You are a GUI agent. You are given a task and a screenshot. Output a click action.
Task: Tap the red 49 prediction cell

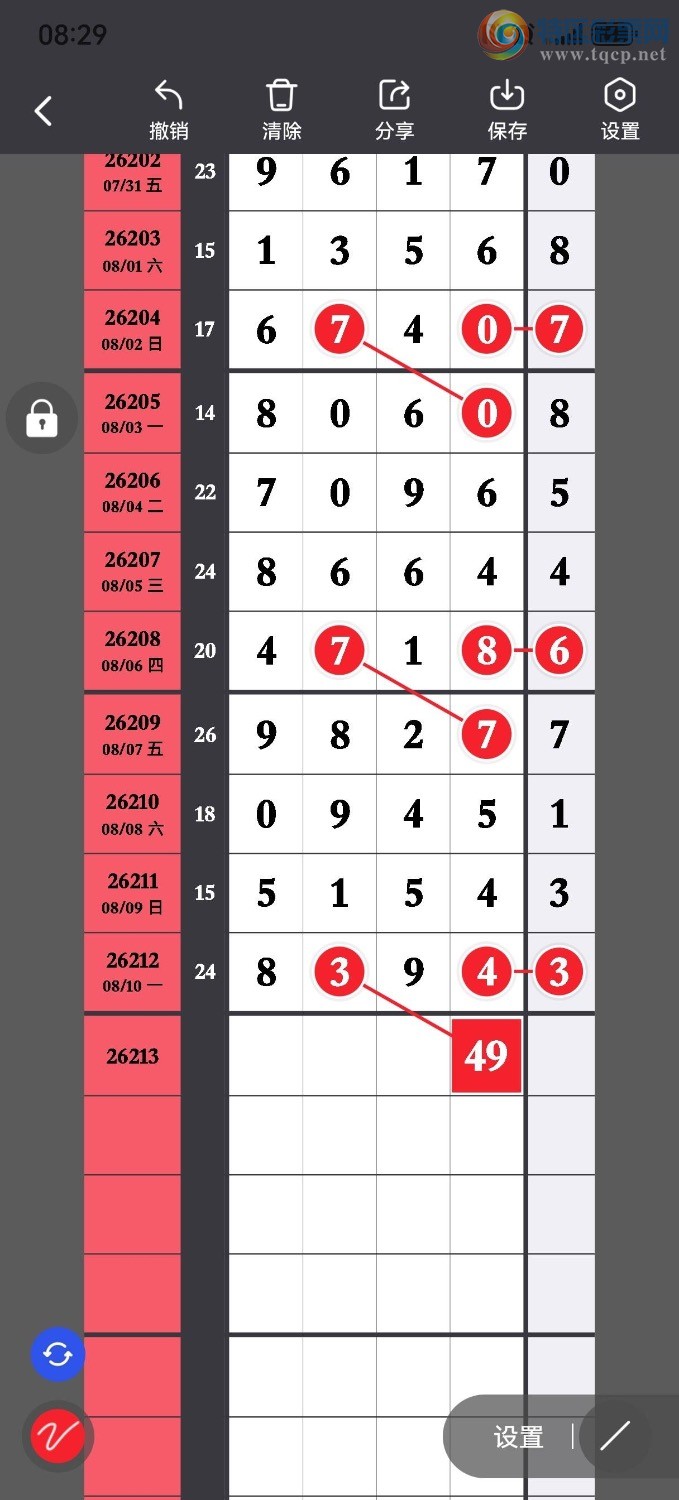tap(487, 1056)
